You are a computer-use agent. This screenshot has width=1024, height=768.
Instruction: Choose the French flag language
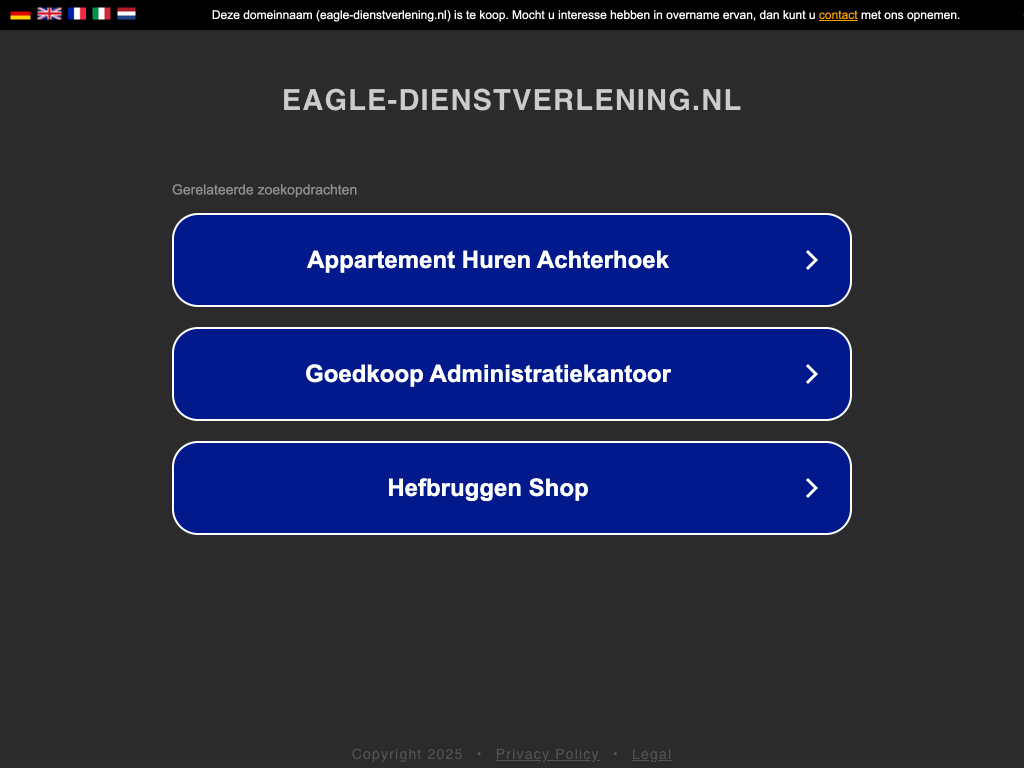[77, 14]
